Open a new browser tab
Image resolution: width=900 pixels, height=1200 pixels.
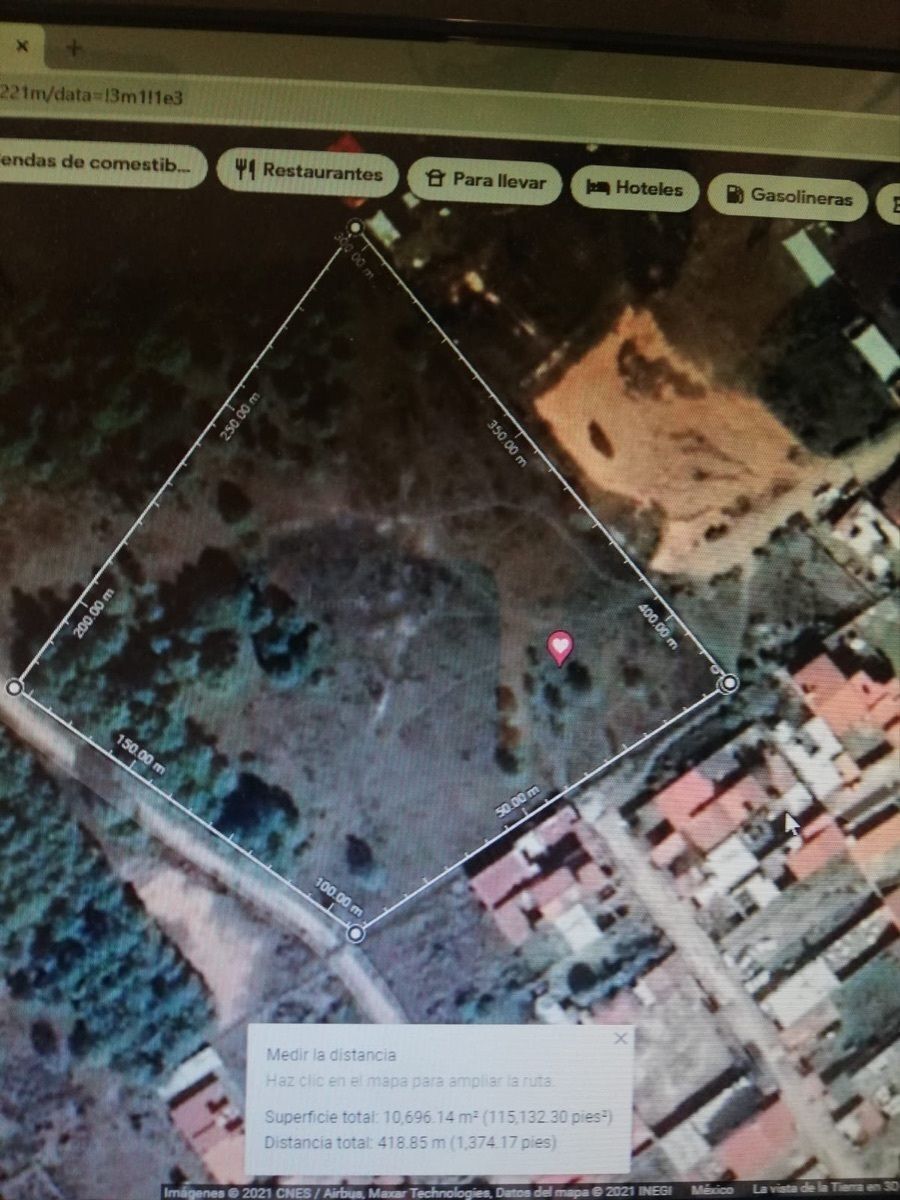pyautogui.click(x=73, y=47)
